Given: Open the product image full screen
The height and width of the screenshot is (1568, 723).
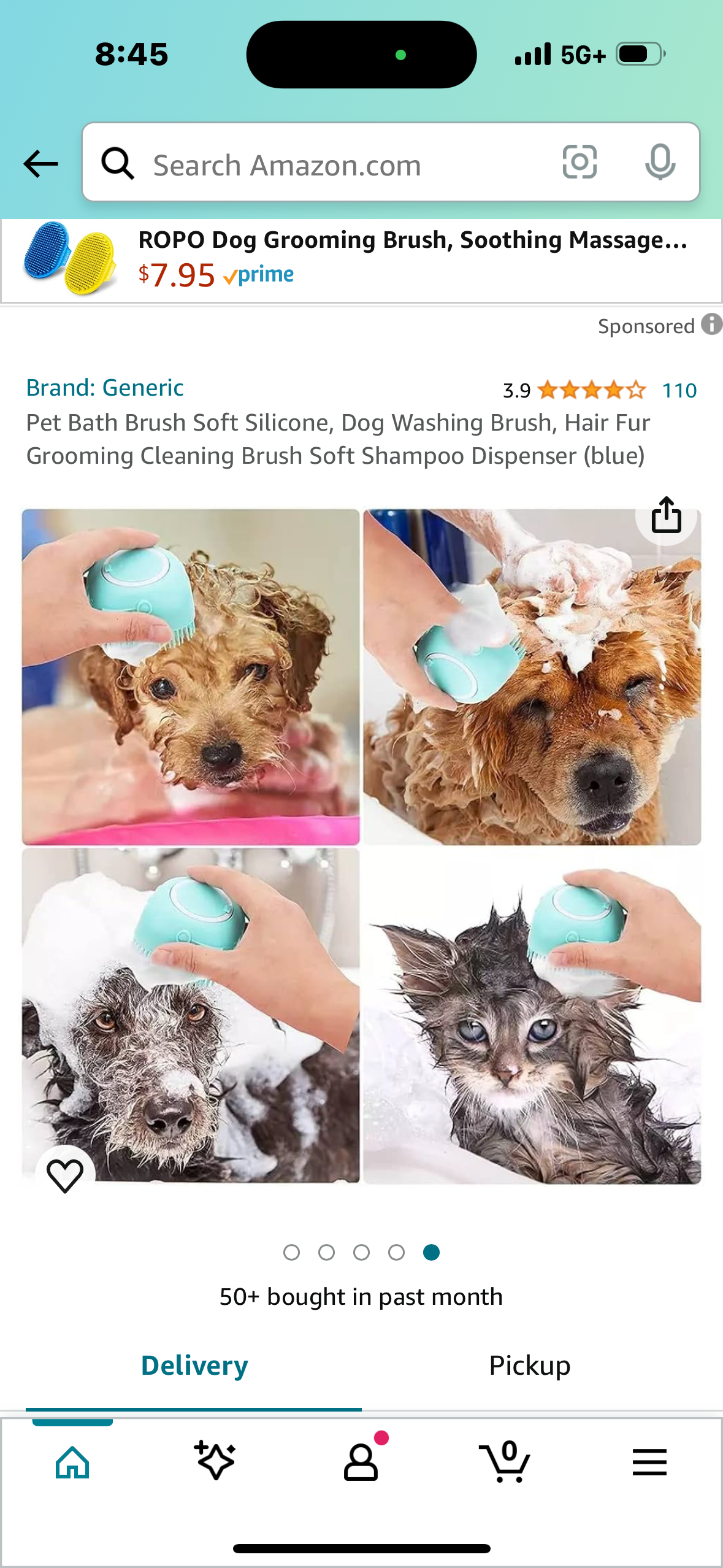Looking at the screenshot, I should [361, 847].
